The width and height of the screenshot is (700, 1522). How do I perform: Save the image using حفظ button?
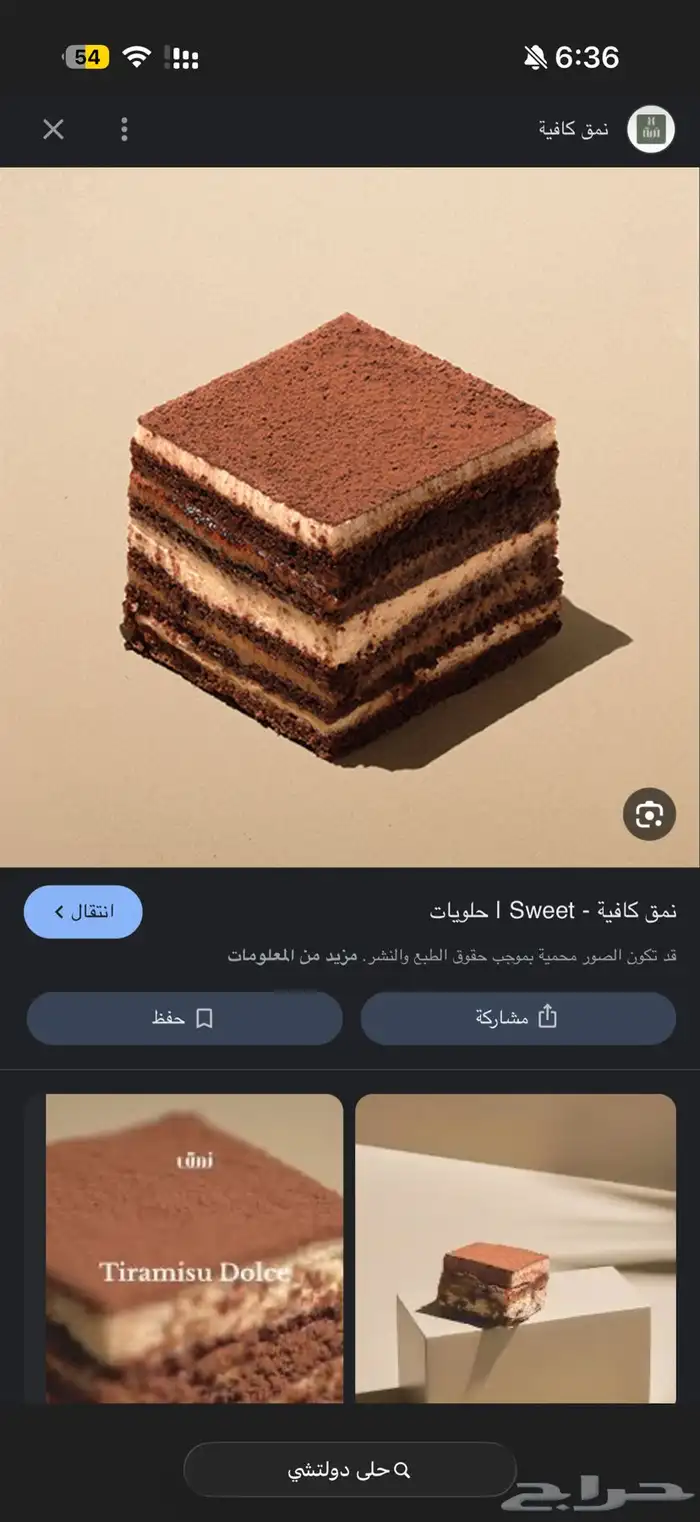184,1018
